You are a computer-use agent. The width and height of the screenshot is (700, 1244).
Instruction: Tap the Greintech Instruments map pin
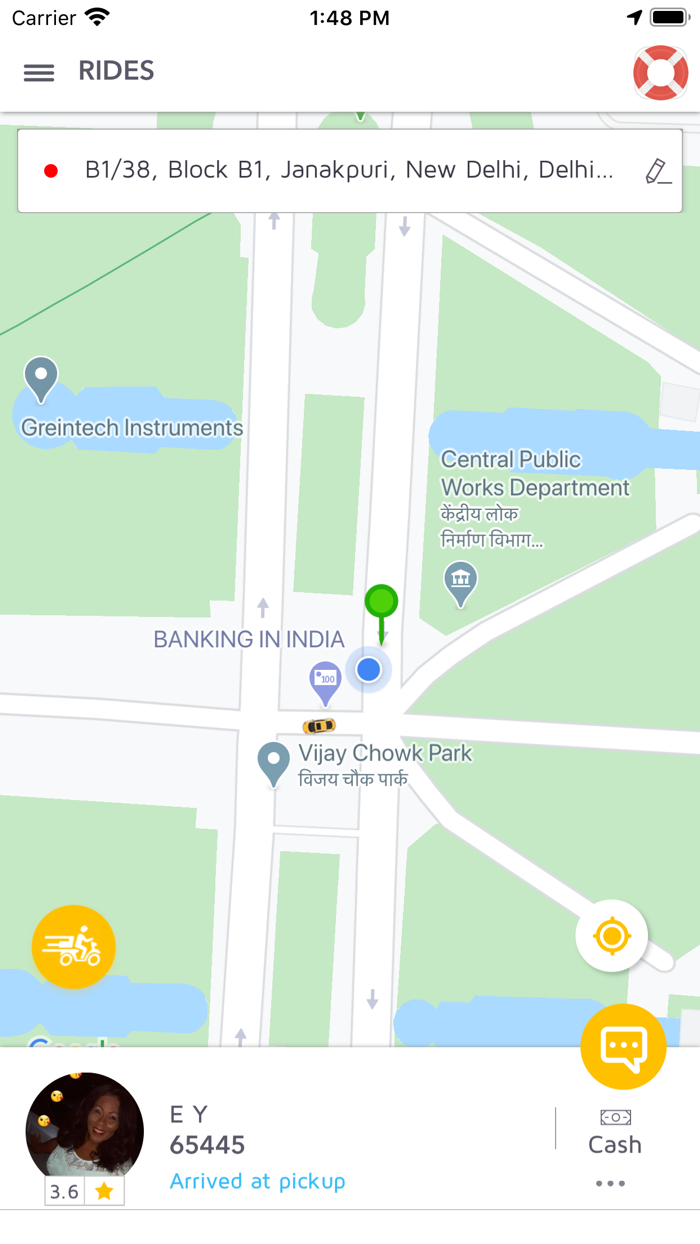[x=41, y=381]
